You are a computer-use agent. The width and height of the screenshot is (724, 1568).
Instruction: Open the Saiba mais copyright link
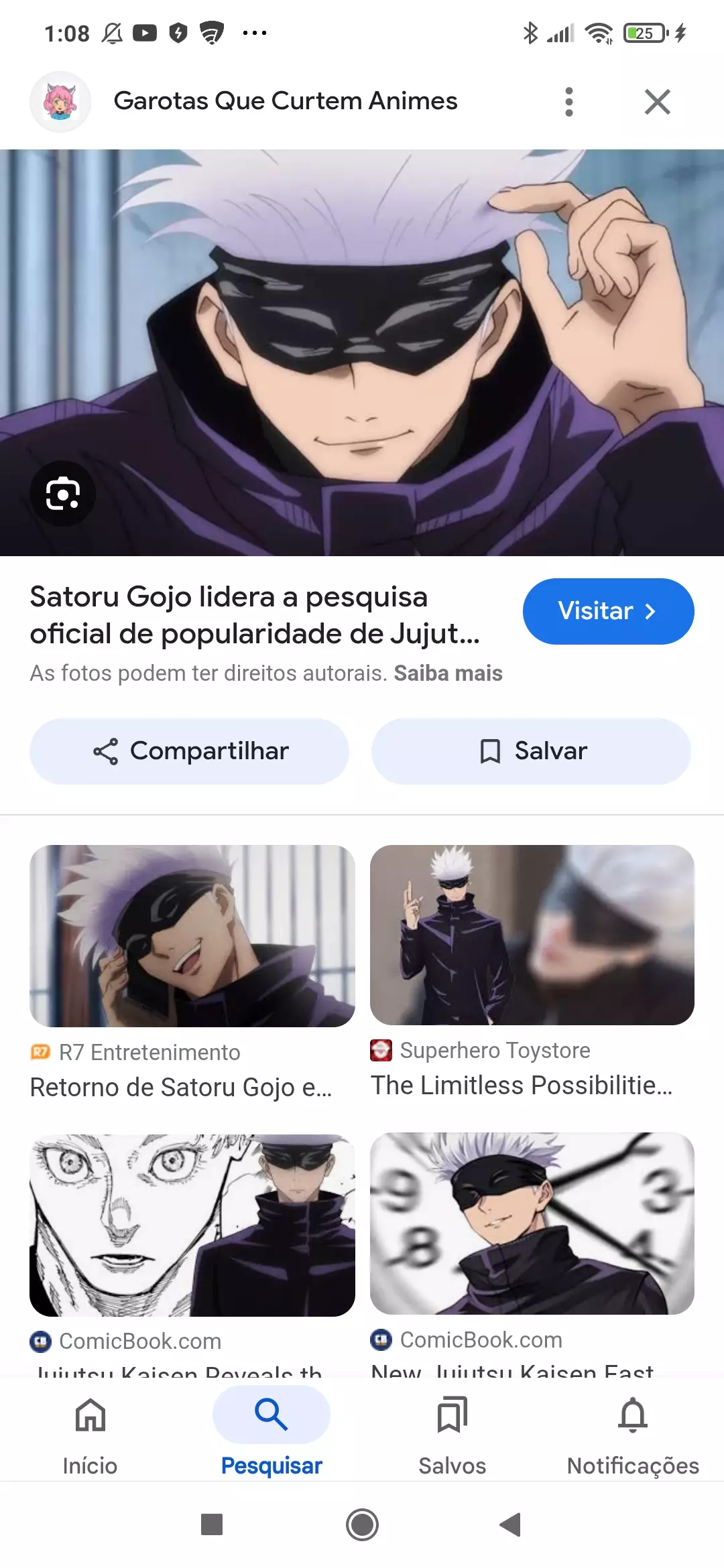pos(448,673)
